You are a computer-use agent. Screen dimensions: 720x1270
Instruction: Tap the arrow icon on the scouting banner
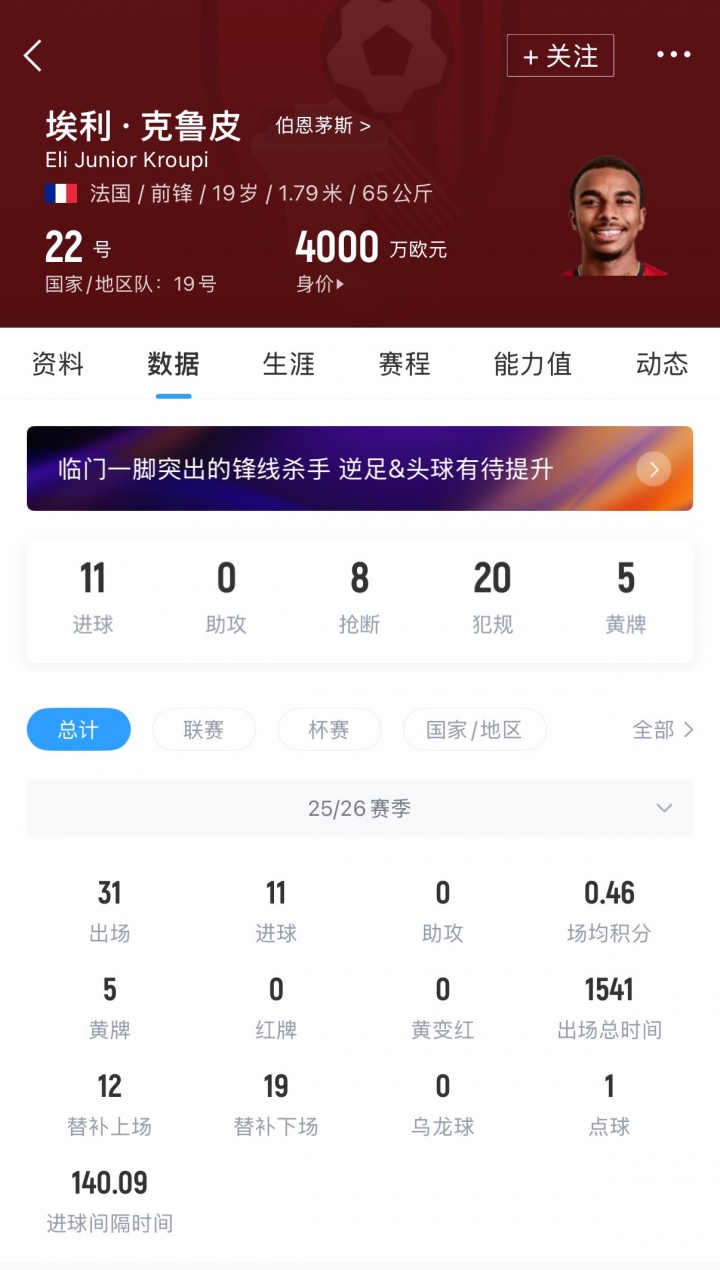pos(653,468)
